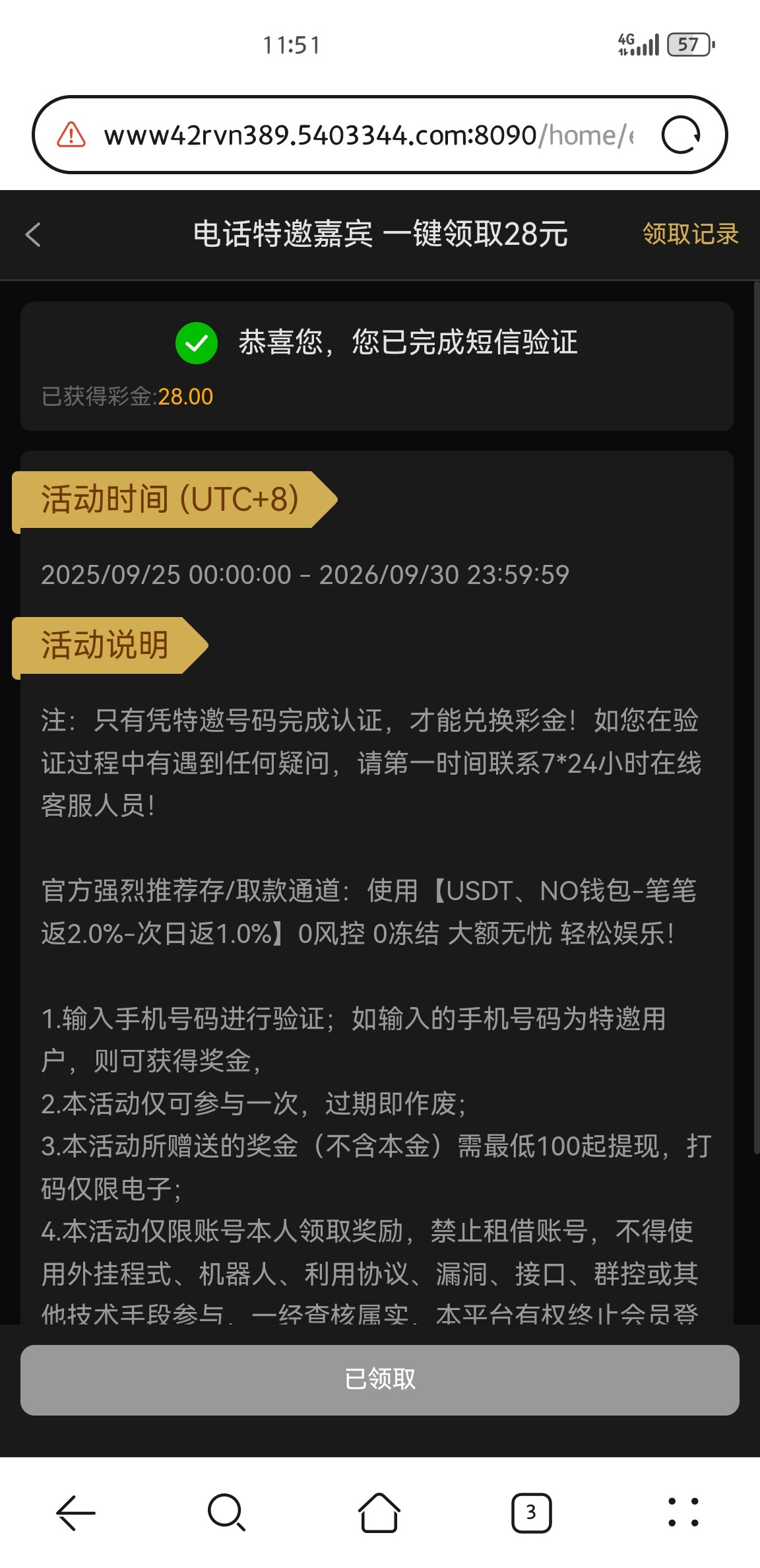Go back using the page header arrow
This screenshot has height=1568, width=760.
coord(33,234)
